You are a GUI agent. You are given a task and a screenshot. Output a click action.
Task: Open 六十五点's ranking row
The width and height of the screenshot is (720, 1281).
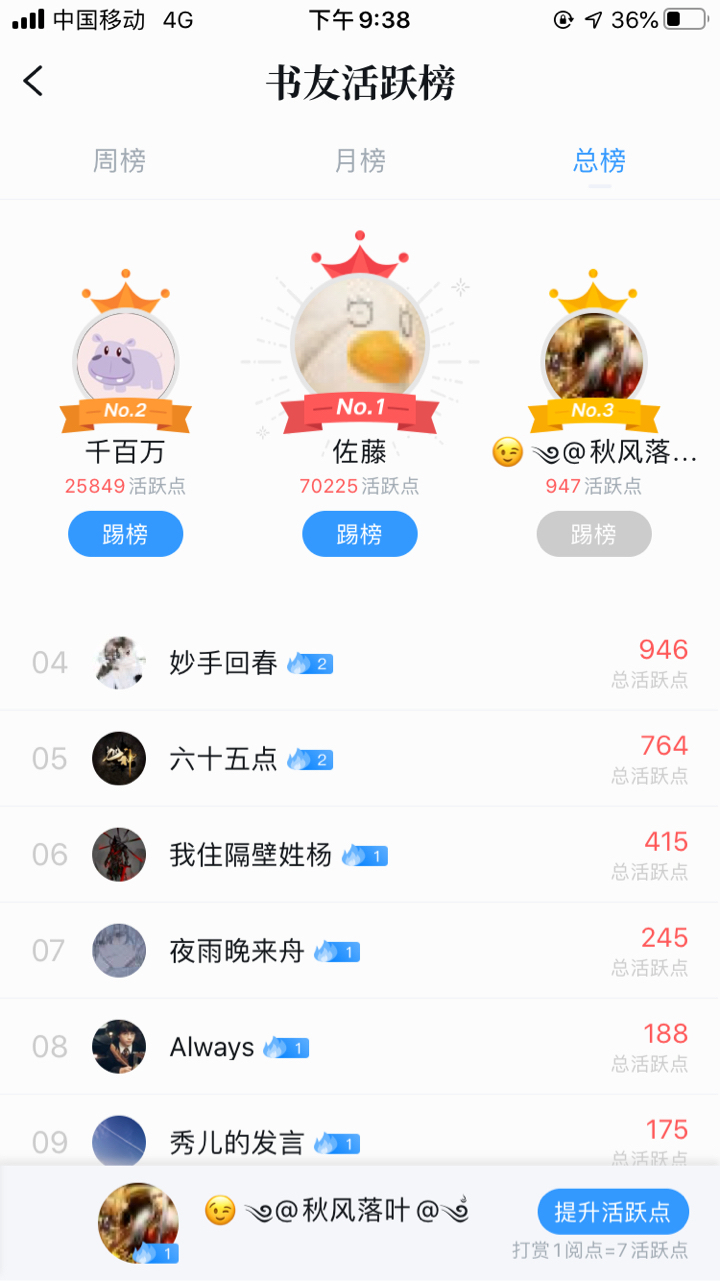[360, 758]
